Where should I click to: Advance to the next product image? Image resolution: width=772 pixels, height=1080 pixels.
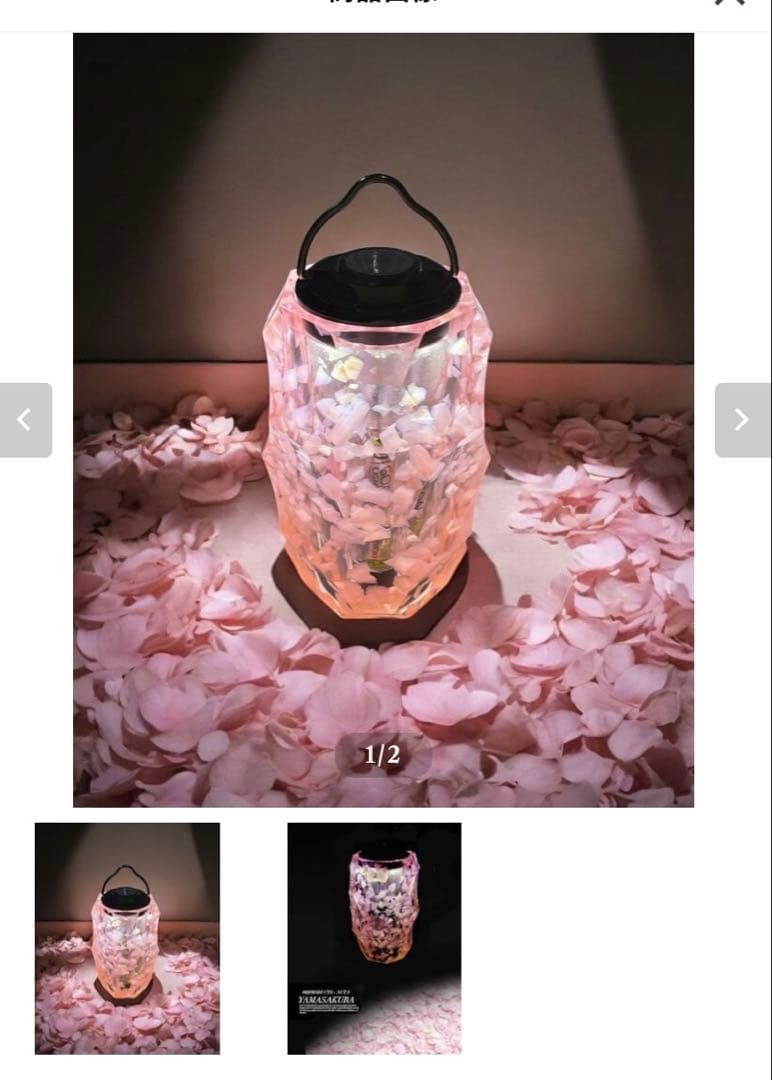[742, 420]
